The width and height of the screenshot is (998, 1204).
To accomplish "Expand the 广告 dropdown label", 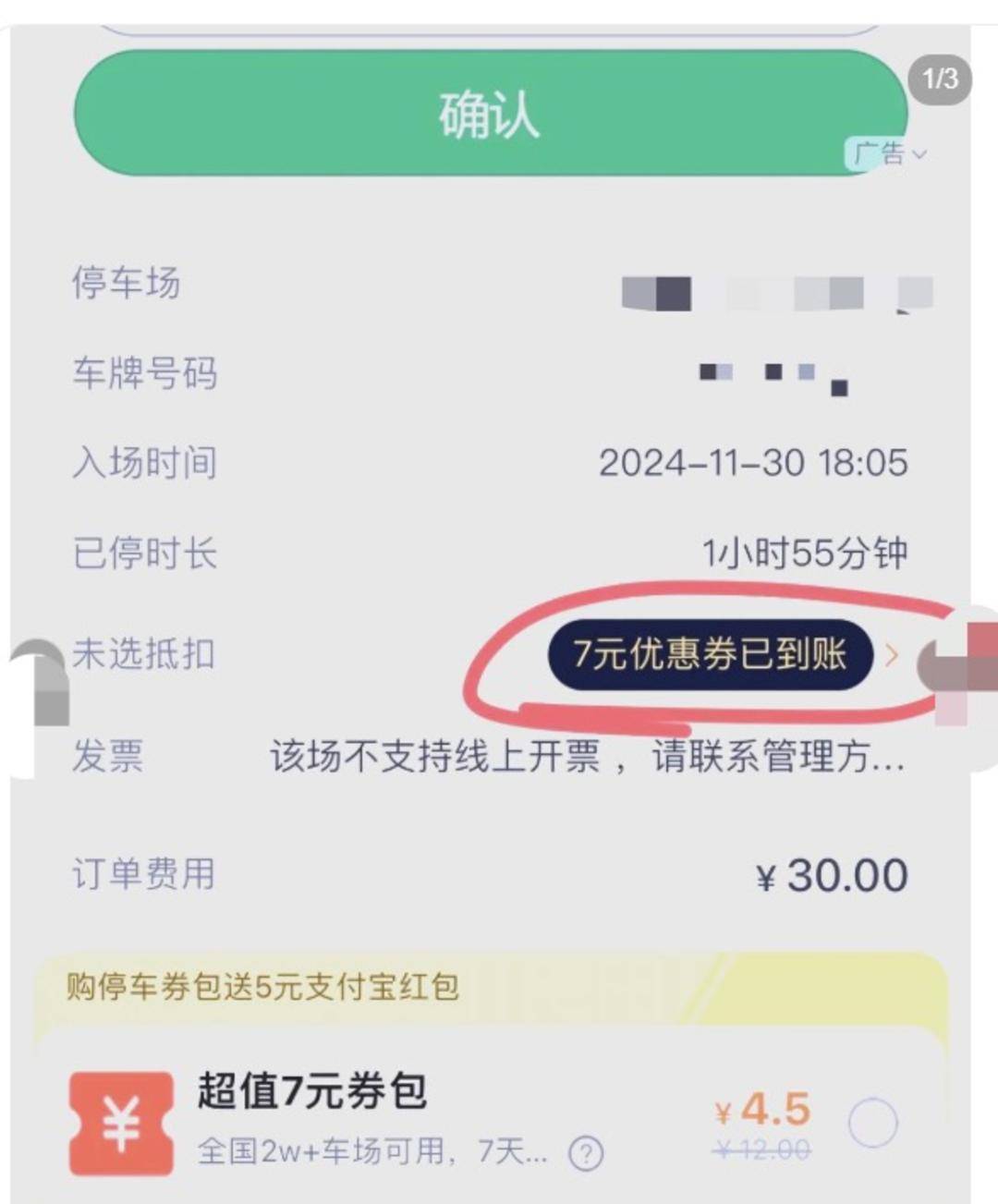I will [888, 153].
